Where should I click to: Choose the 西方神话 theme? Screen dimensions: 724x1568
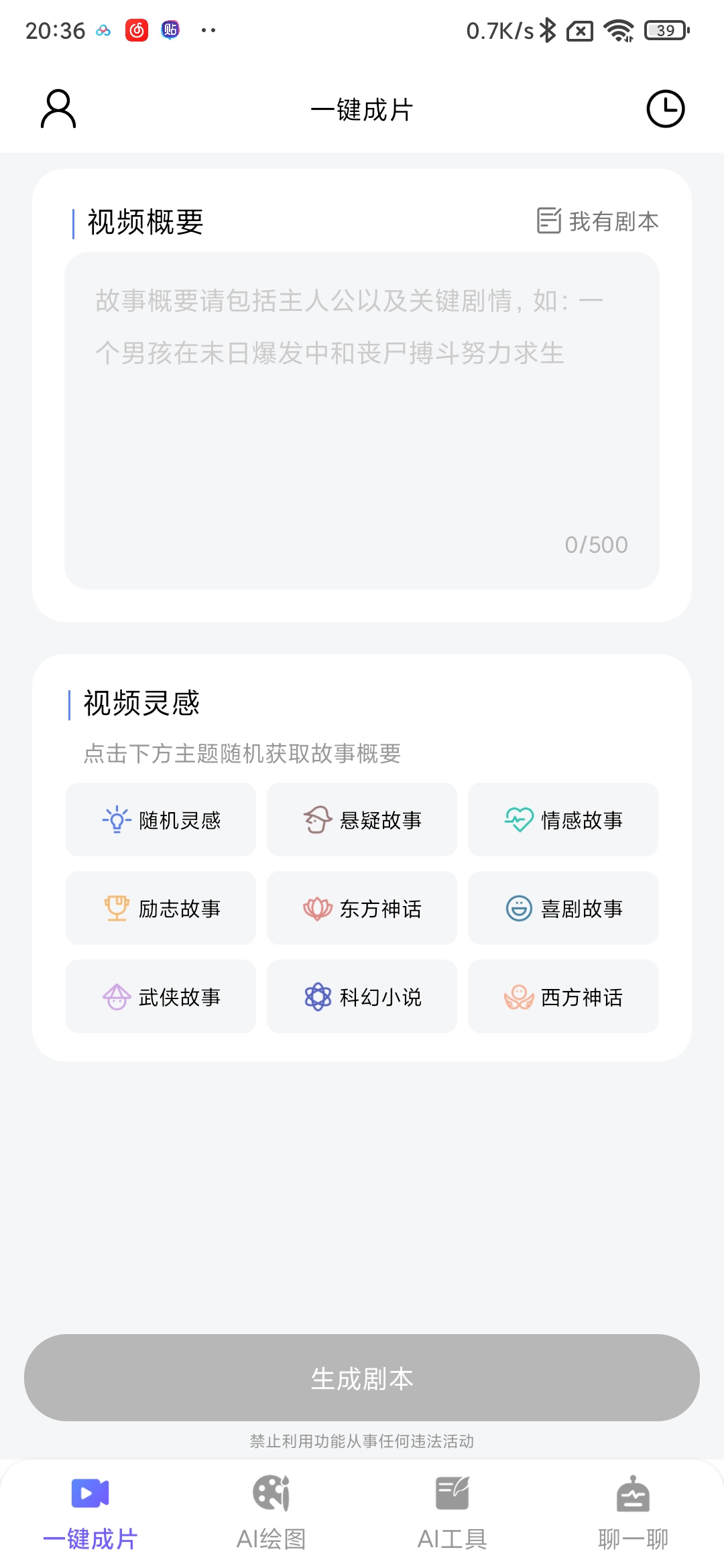563,996
